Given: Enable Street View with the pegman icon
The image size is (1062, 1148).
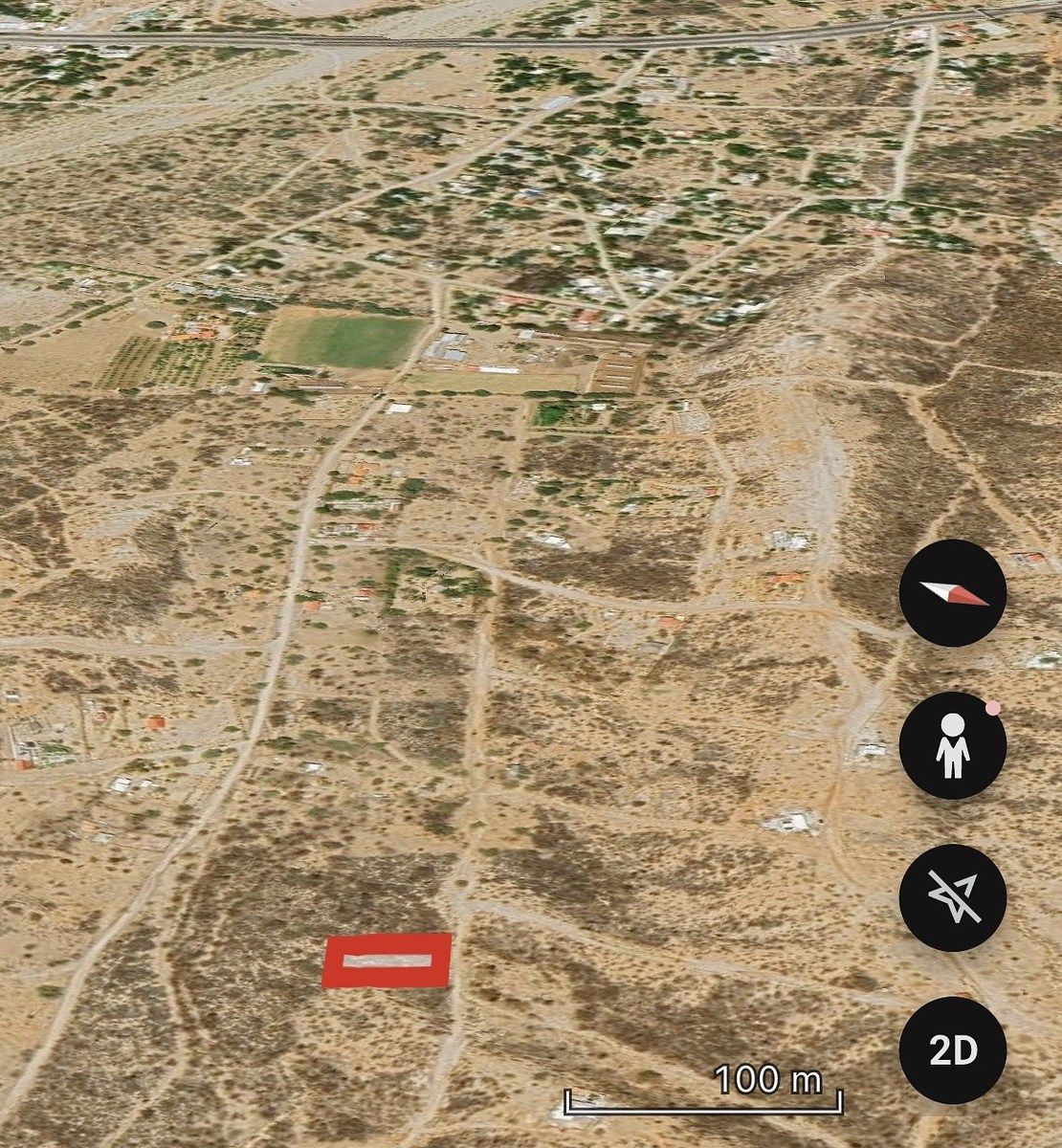Looking at the screenshot, I should 953,746.
